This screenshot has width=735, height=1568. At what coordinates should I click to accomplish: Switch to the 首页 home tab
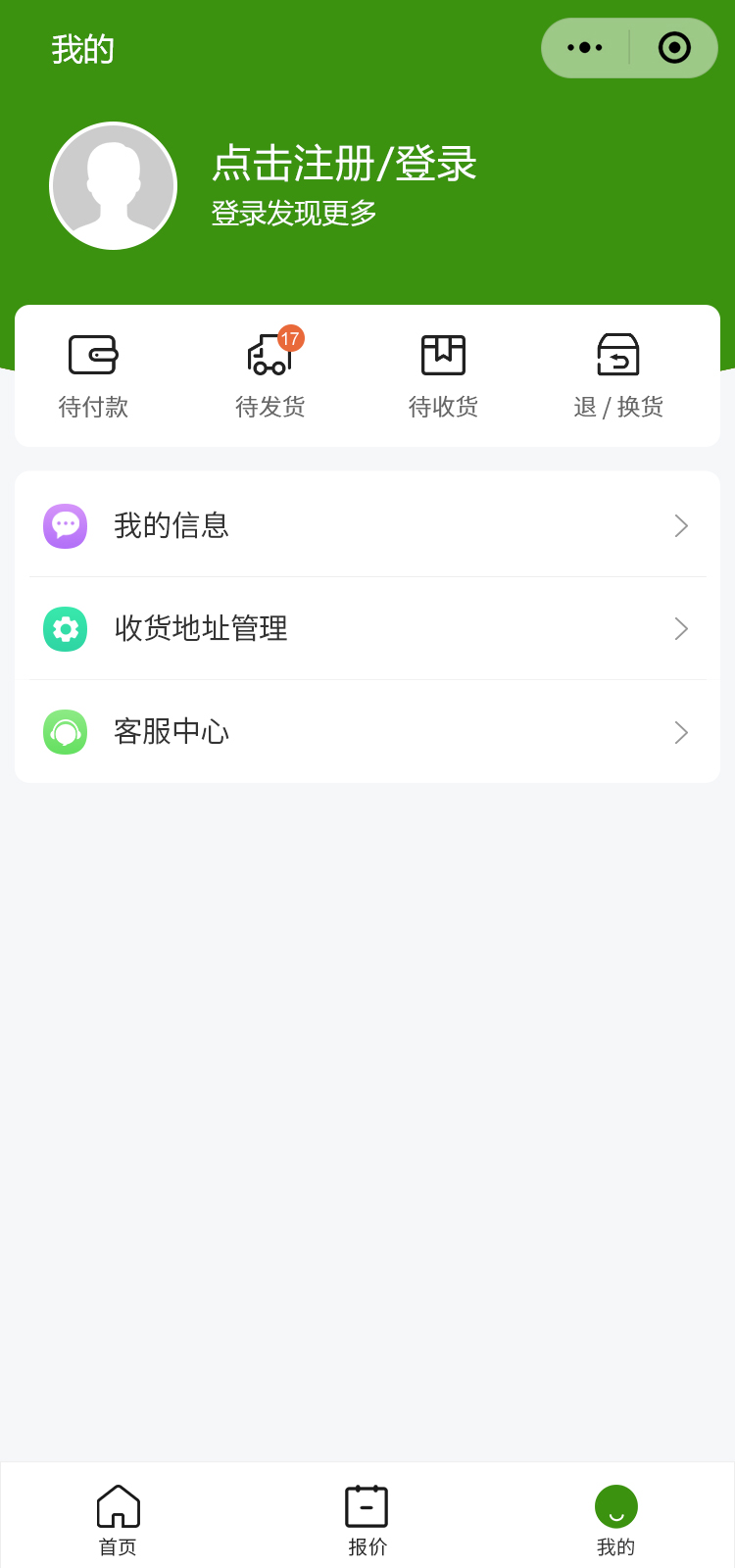118,1518
